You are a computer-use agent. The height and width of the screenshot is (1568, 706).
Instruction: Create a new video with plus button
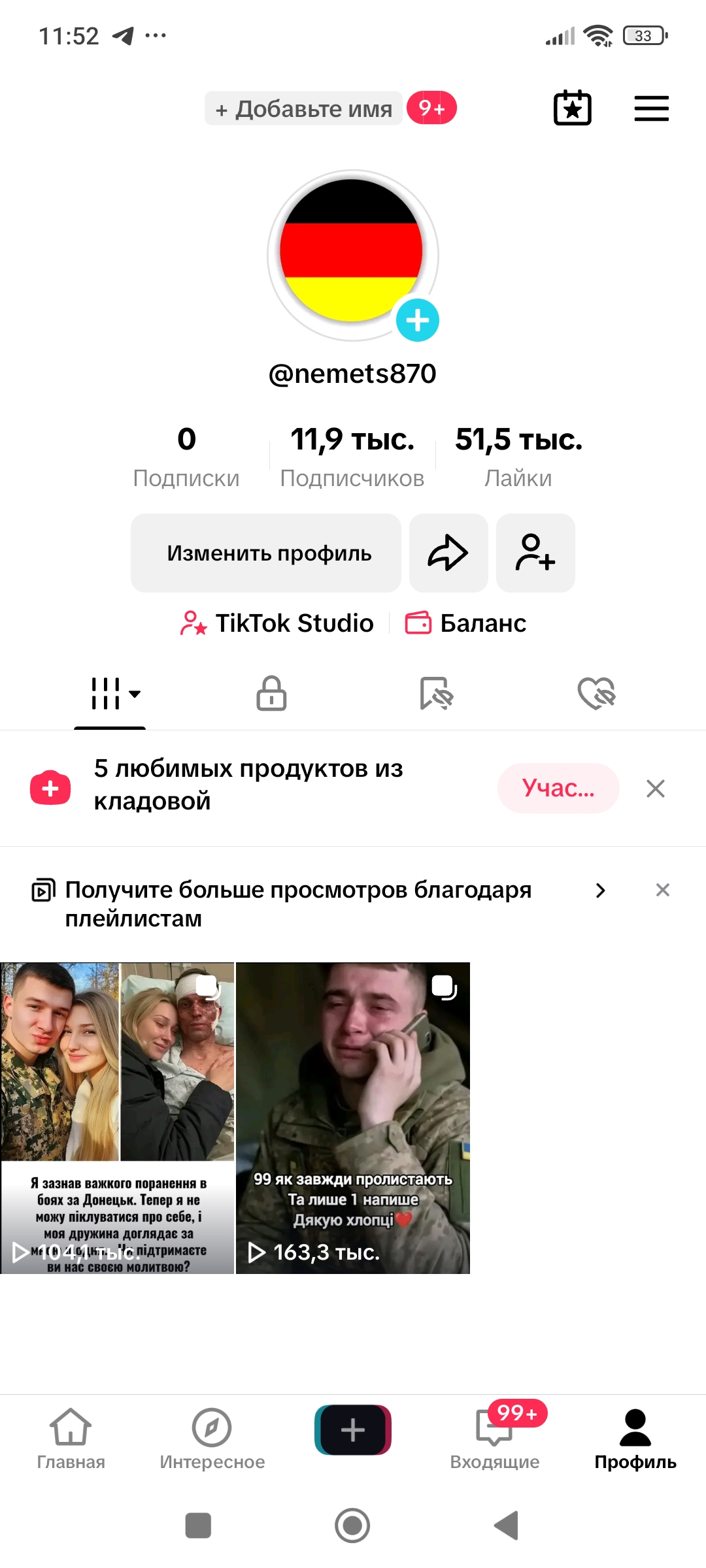click(353, 1430)
